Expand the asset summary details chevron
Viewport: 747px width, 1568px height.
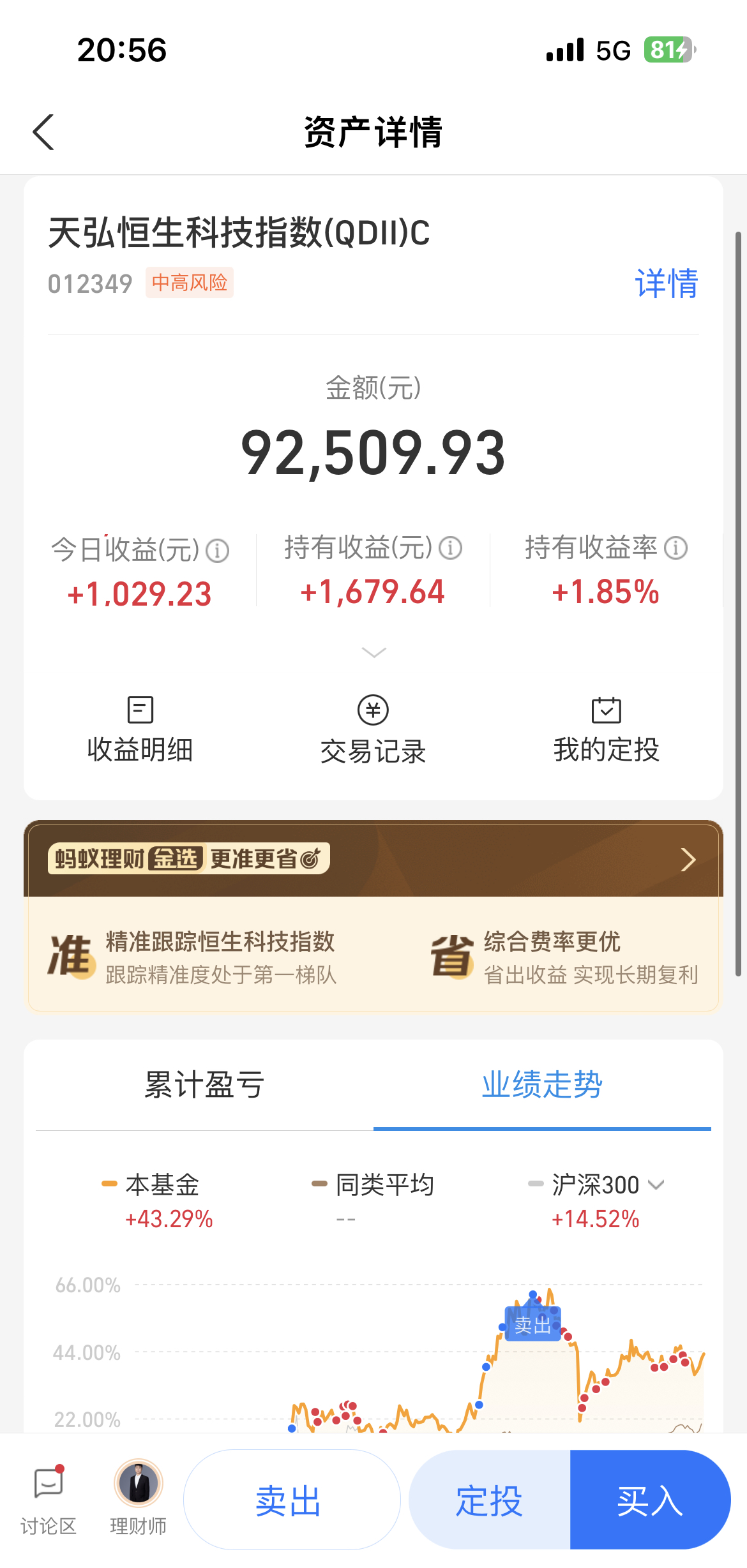click(x=373, y=652)
